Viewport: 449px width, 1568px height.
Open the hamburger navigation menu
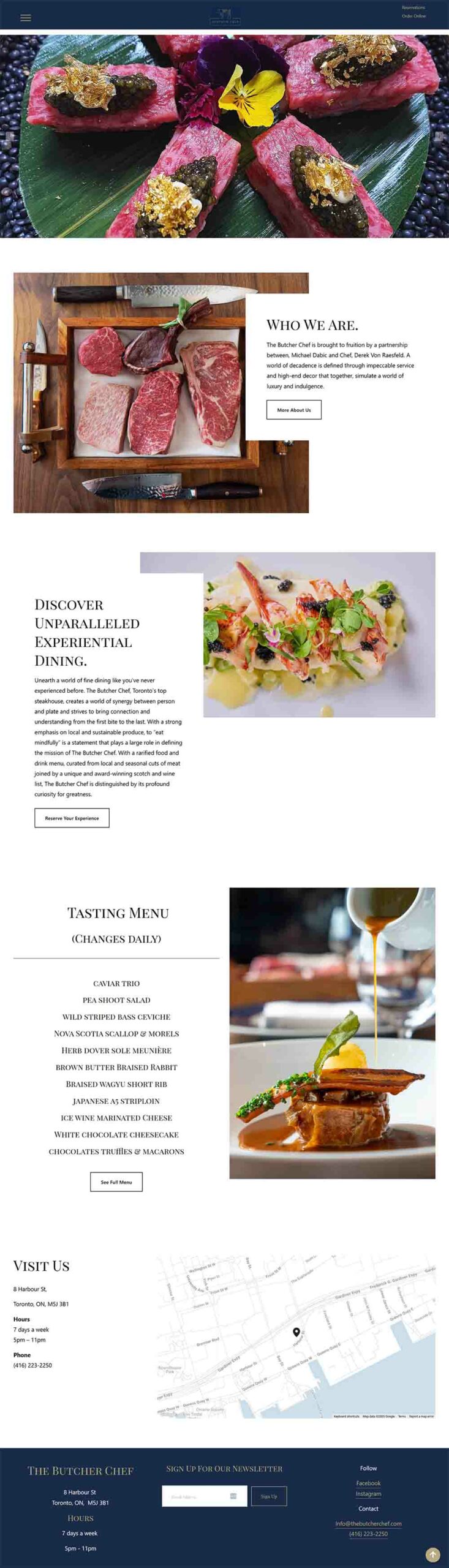pyautogui.click(x=26, y=18)
